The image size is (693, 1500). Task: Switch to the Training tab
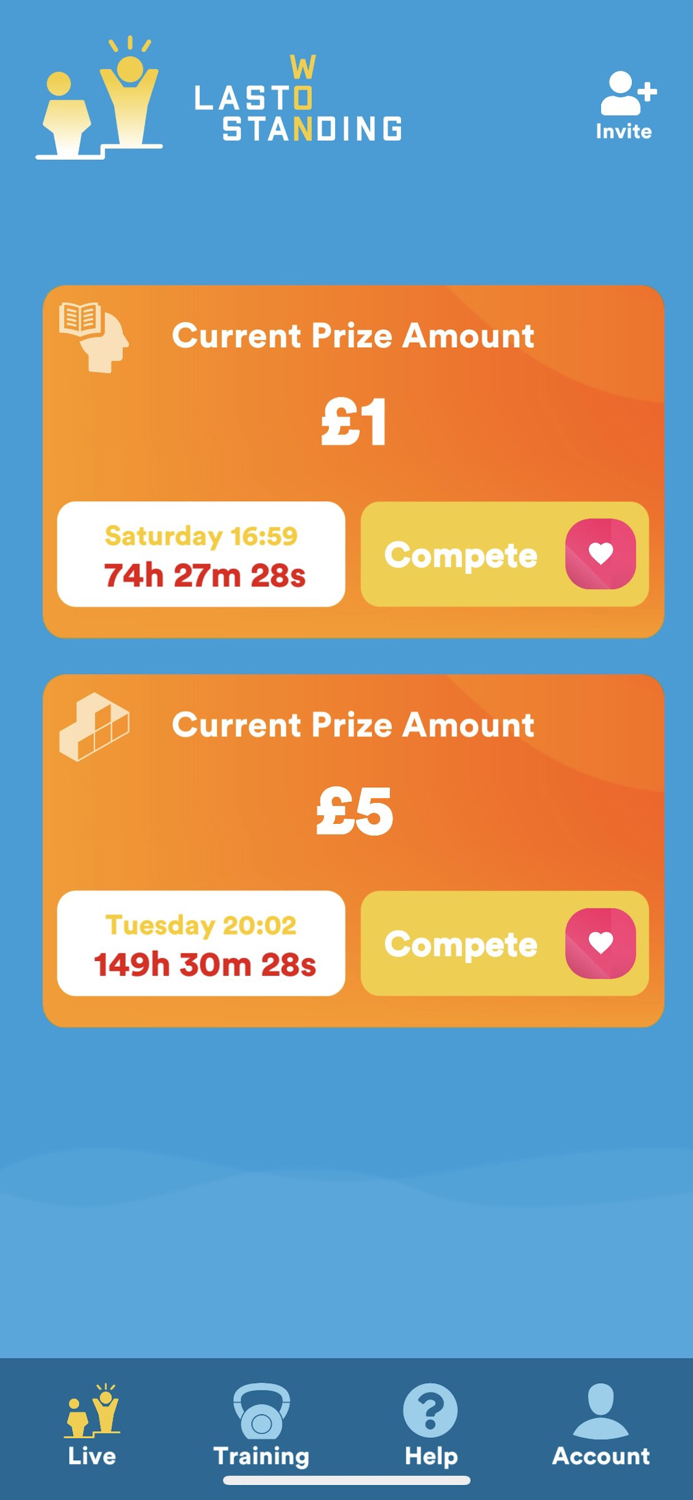click(261, 1426)
